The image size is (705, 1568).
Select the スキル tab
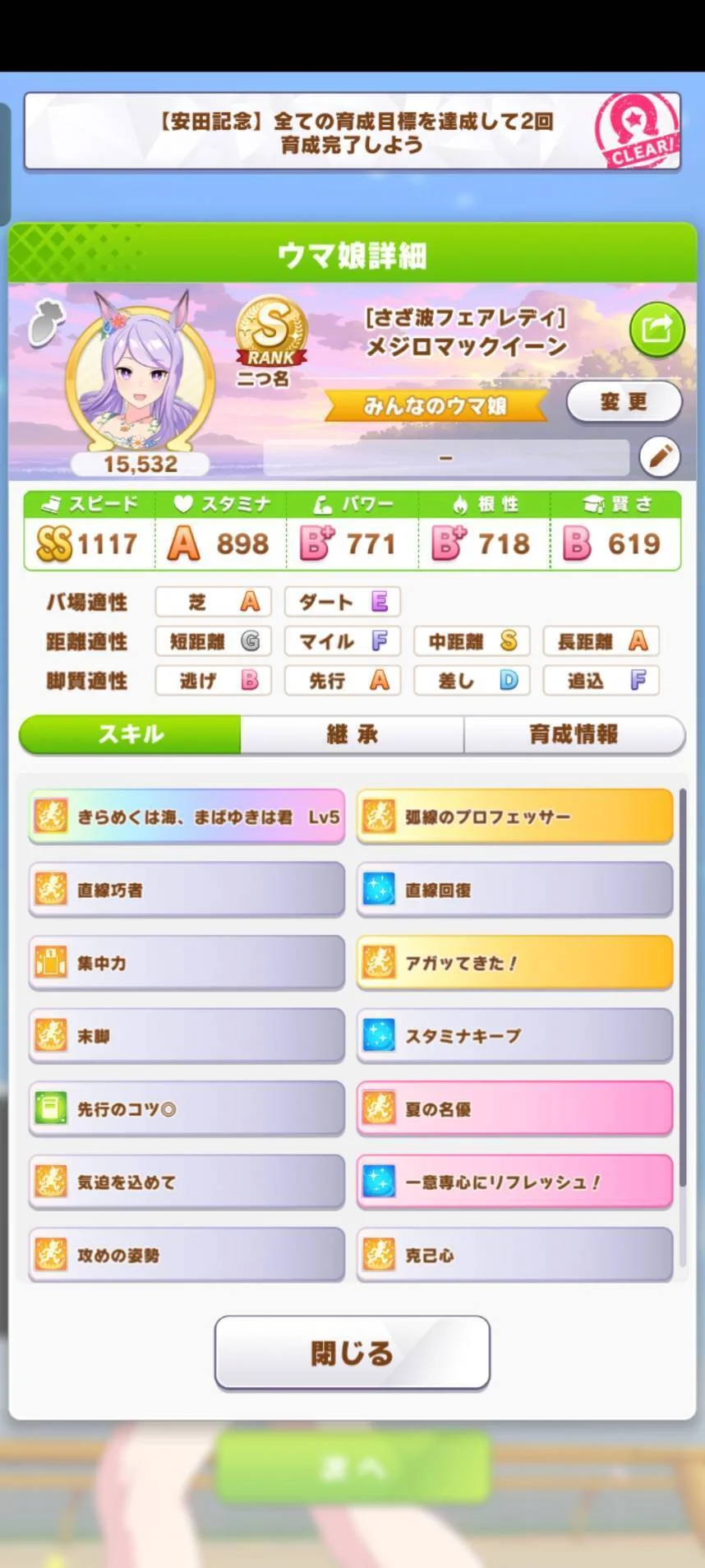point(131,734)
